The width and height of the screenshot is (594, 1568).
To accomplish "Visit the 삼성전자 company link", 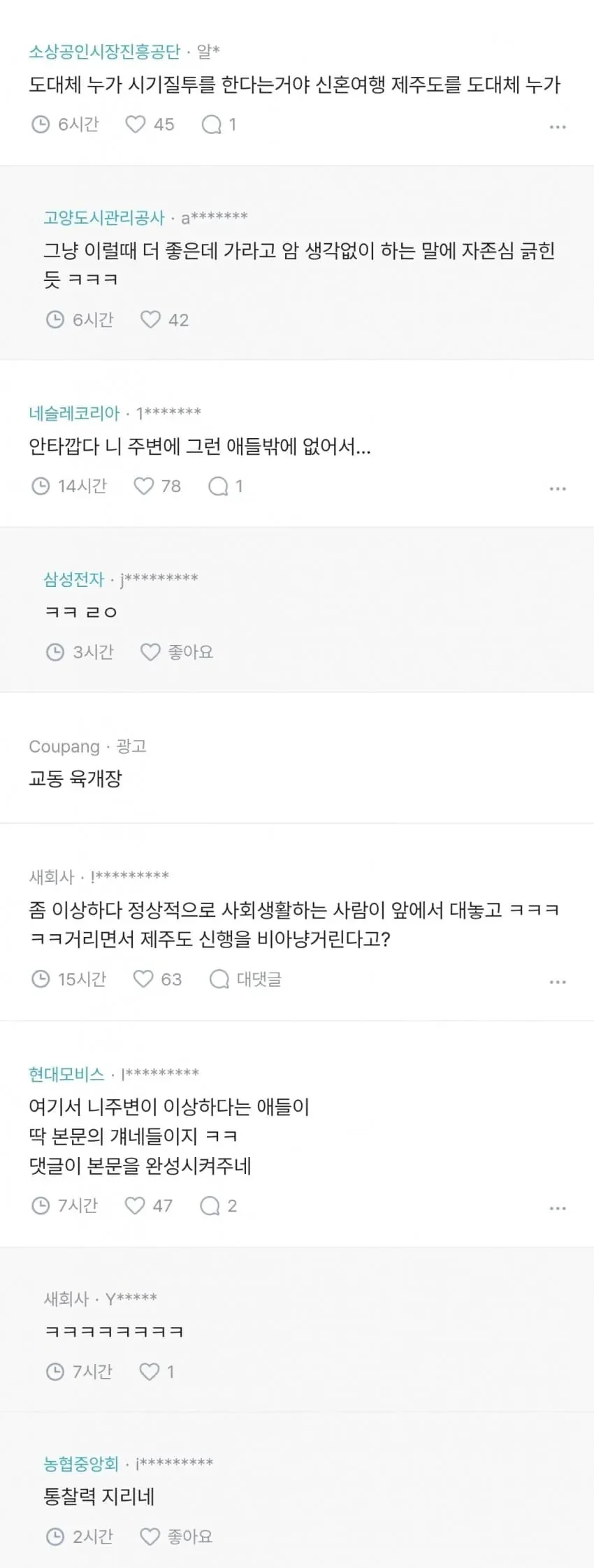I will [x=74, y=579].
